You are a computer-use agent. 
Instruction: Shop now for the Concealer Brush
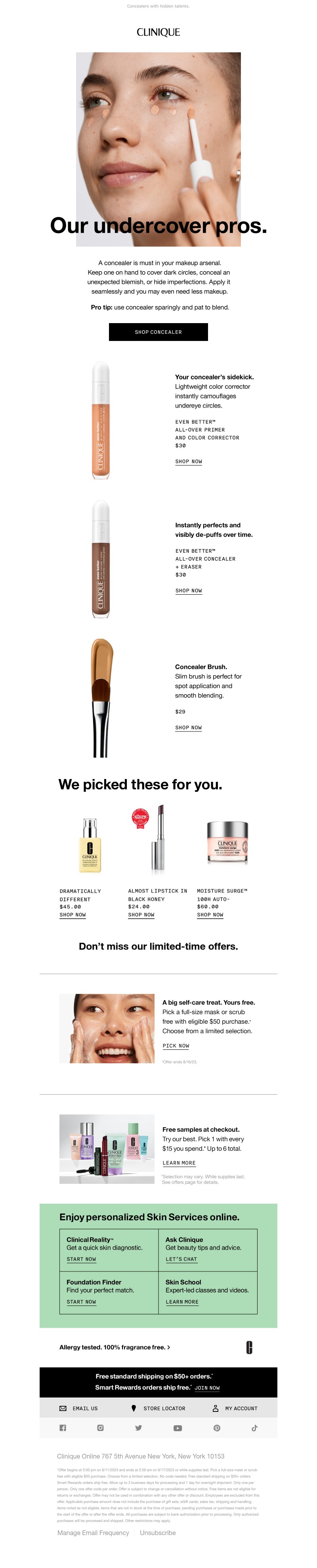(189, 728)
